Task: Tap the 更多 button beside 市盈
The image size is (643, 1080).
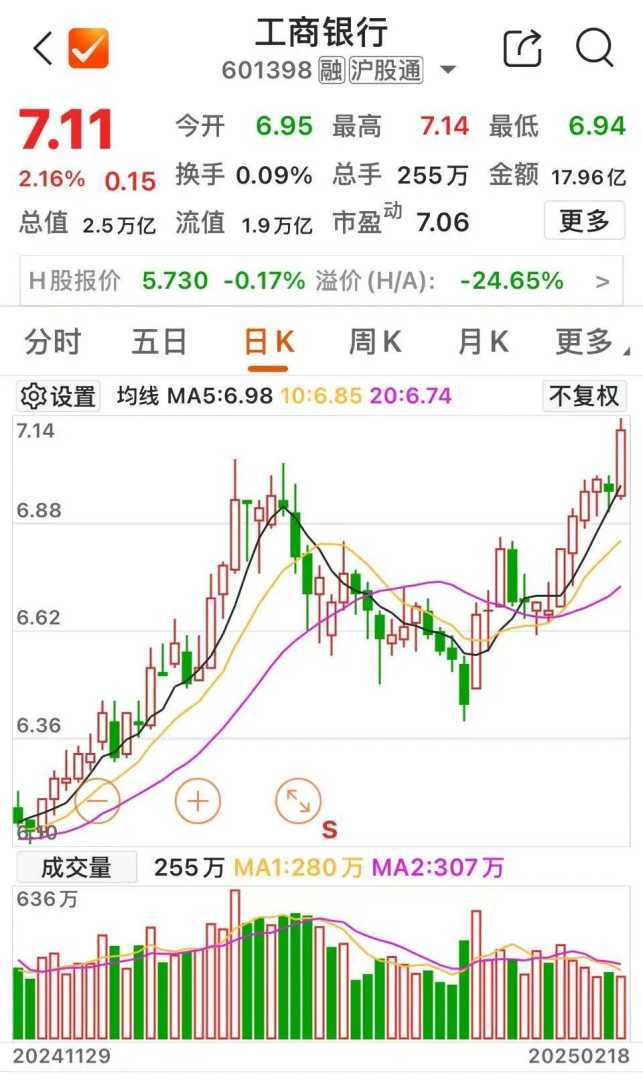Action: pyautogui.click(x=583, y=221)
